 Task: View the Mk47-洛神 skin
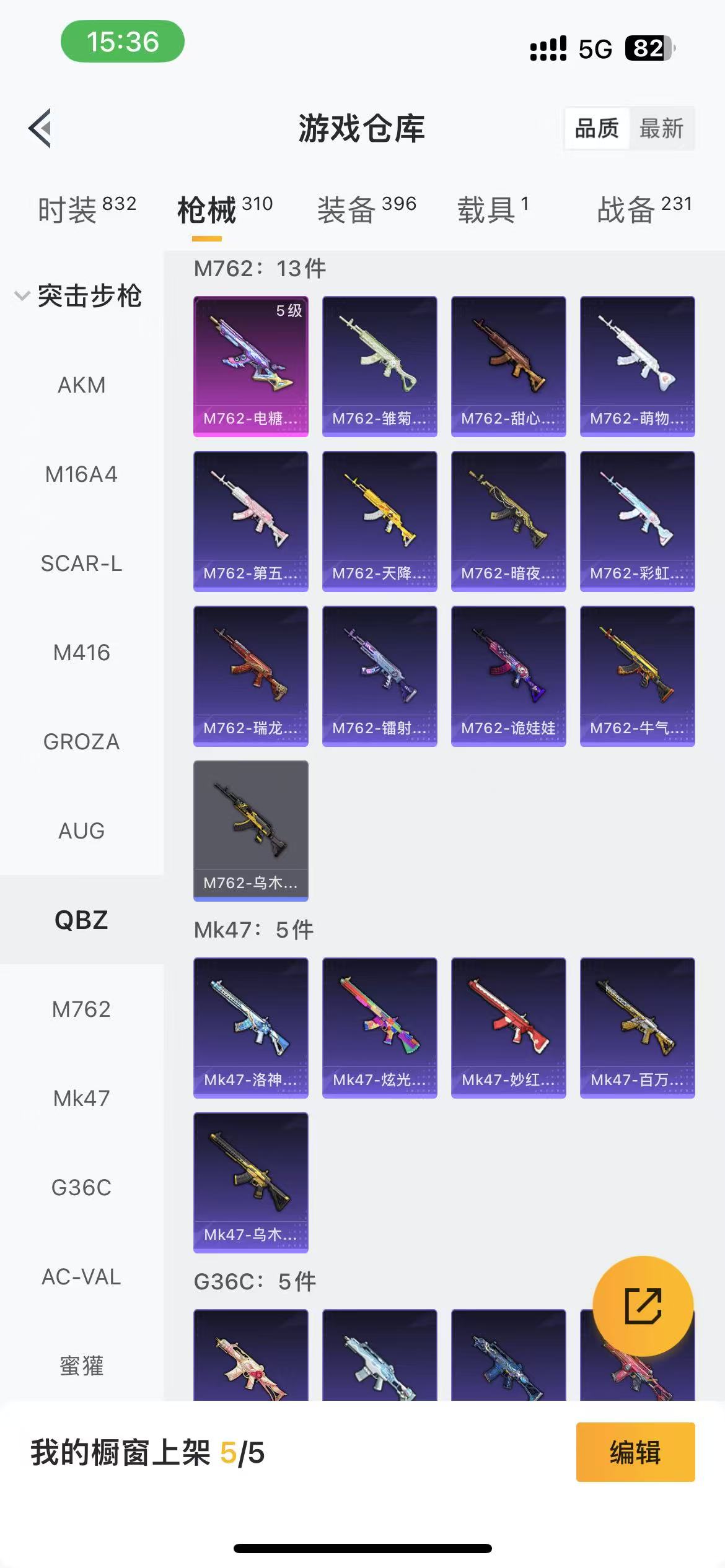(x=251, y=1028)
